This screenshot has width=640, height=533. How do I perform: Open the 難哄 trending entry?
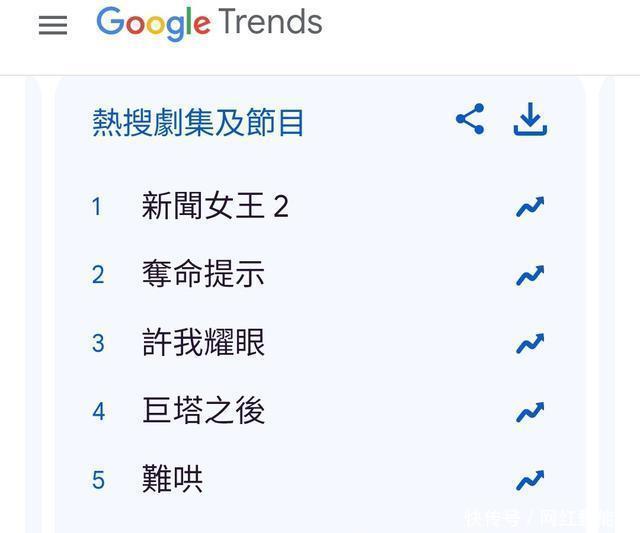[x=172, y=479]
